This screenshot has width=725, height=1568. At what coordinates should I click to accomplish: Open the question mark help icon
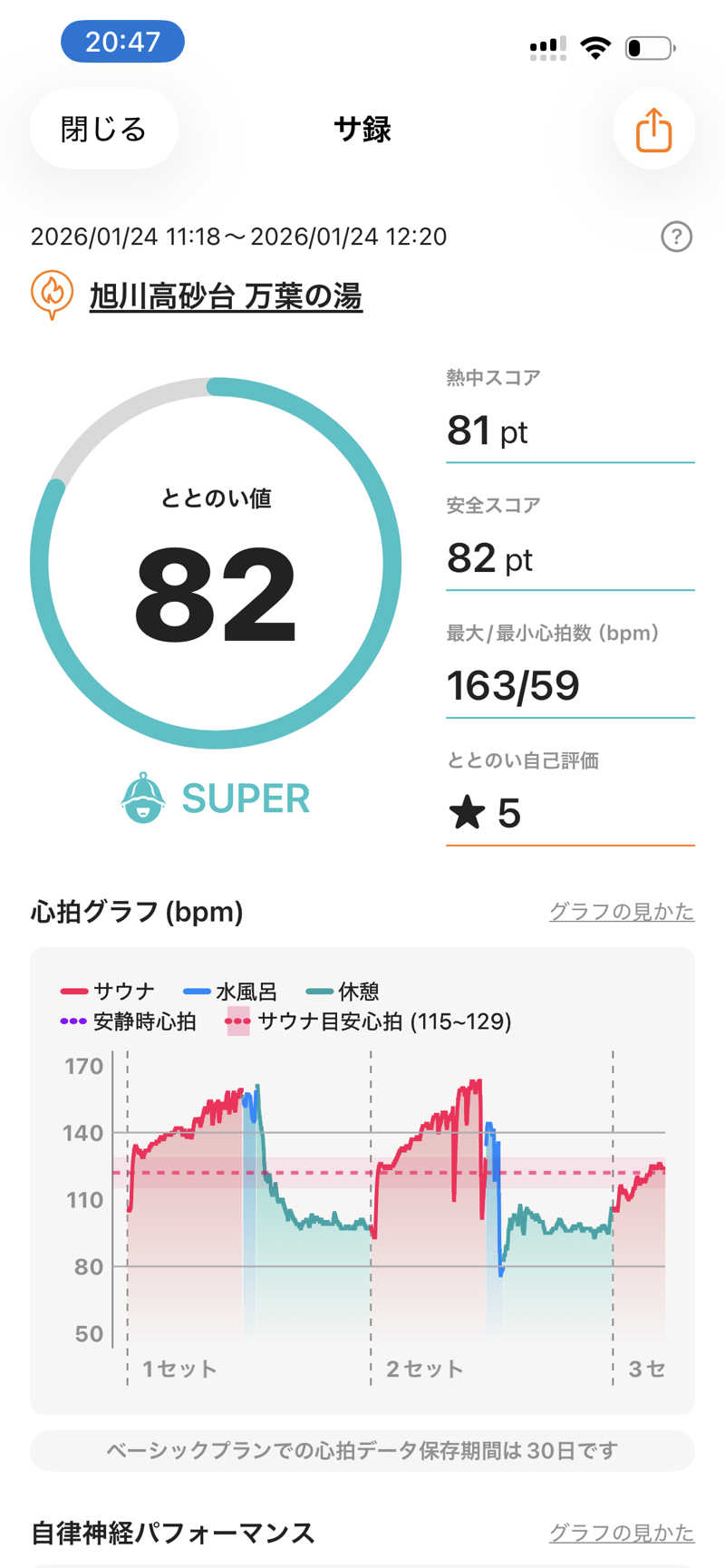tap(676, 237)
